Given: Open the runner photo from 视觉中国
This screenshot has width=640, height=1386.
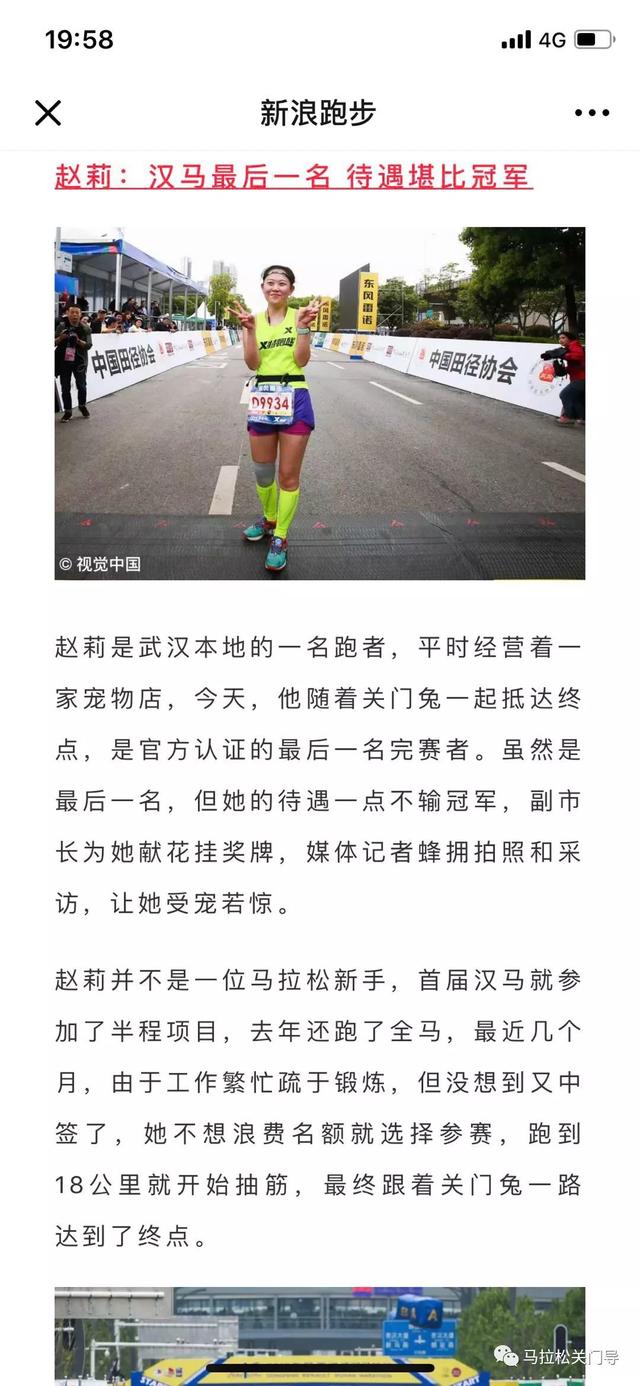Looking at the screenshot, I should pyautogui.click(x=319, y=403).
